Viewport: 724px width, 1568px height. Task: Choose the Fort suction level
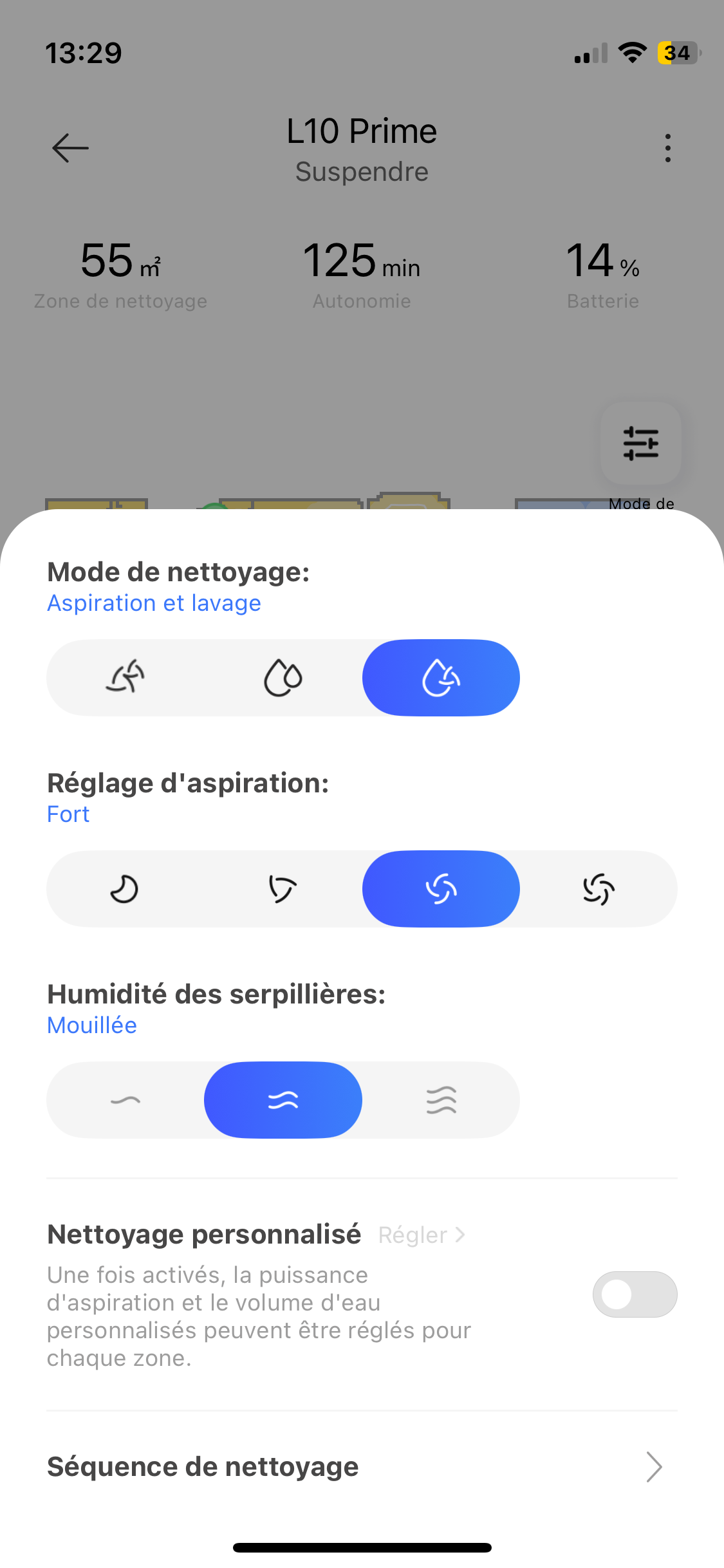point(441,889)
